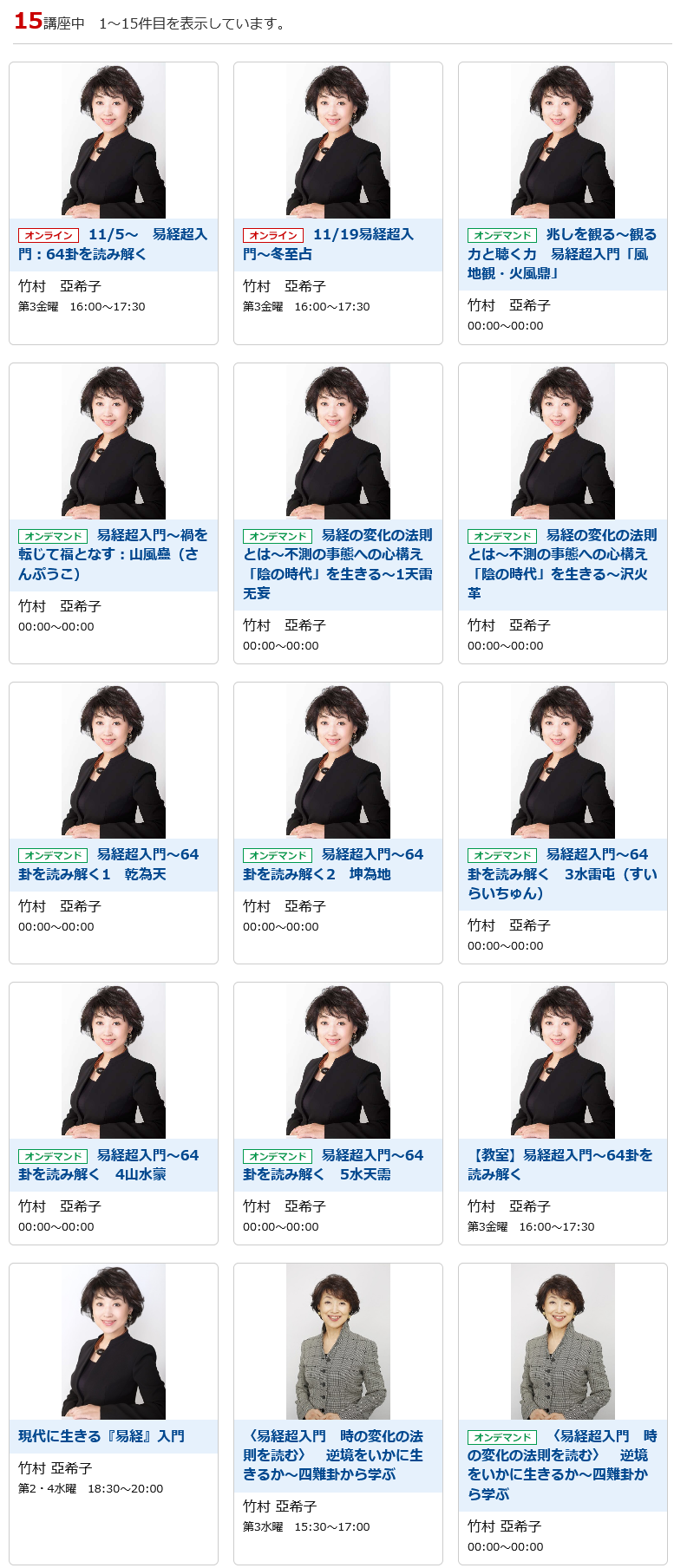The width and height of the screenshot is (674, 1568).
Task: View the 3水雷屯（すいらいちゅん） course
Action: click(562, 874)
